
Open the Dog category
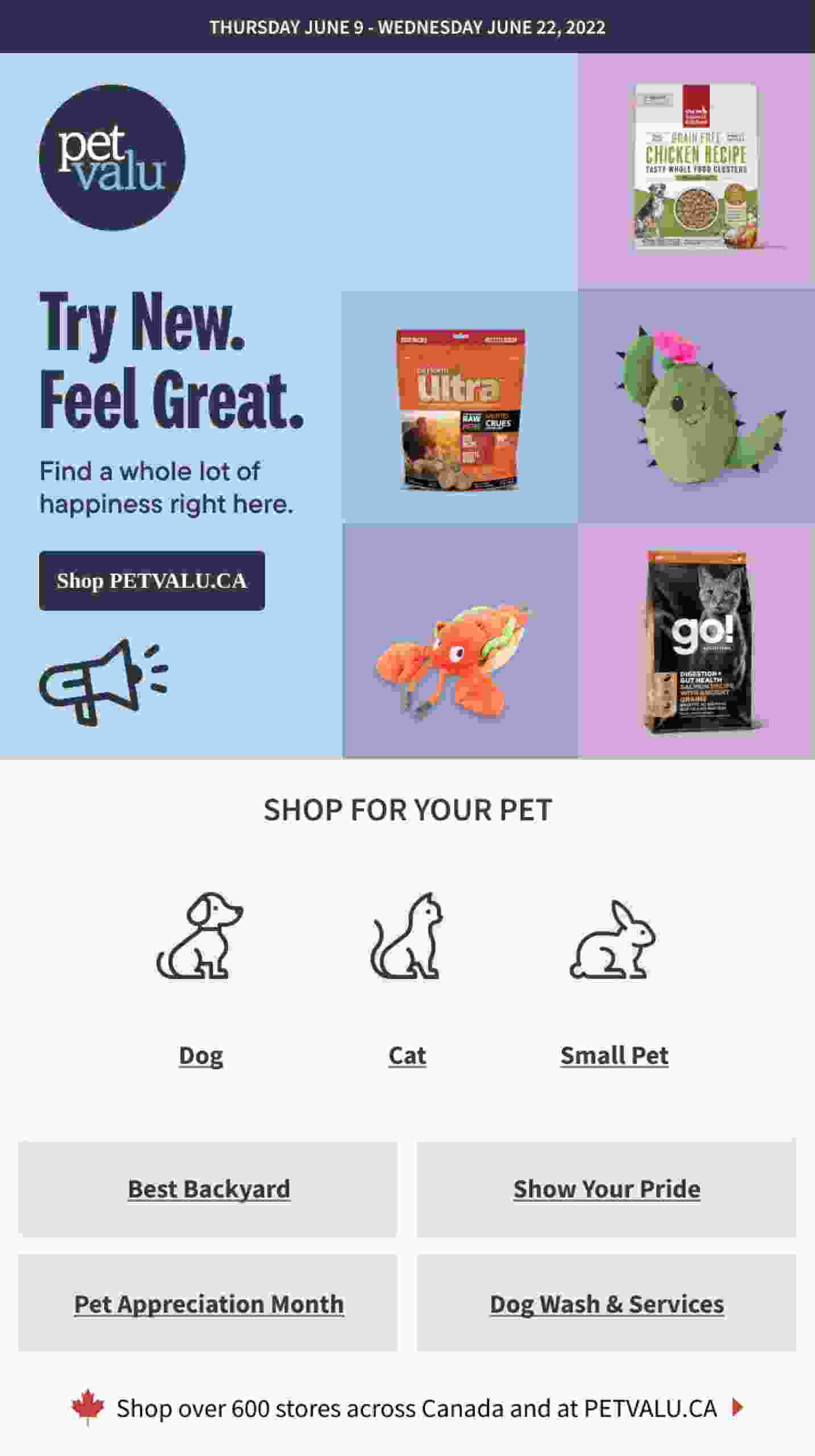click(x=201, y=1056)
